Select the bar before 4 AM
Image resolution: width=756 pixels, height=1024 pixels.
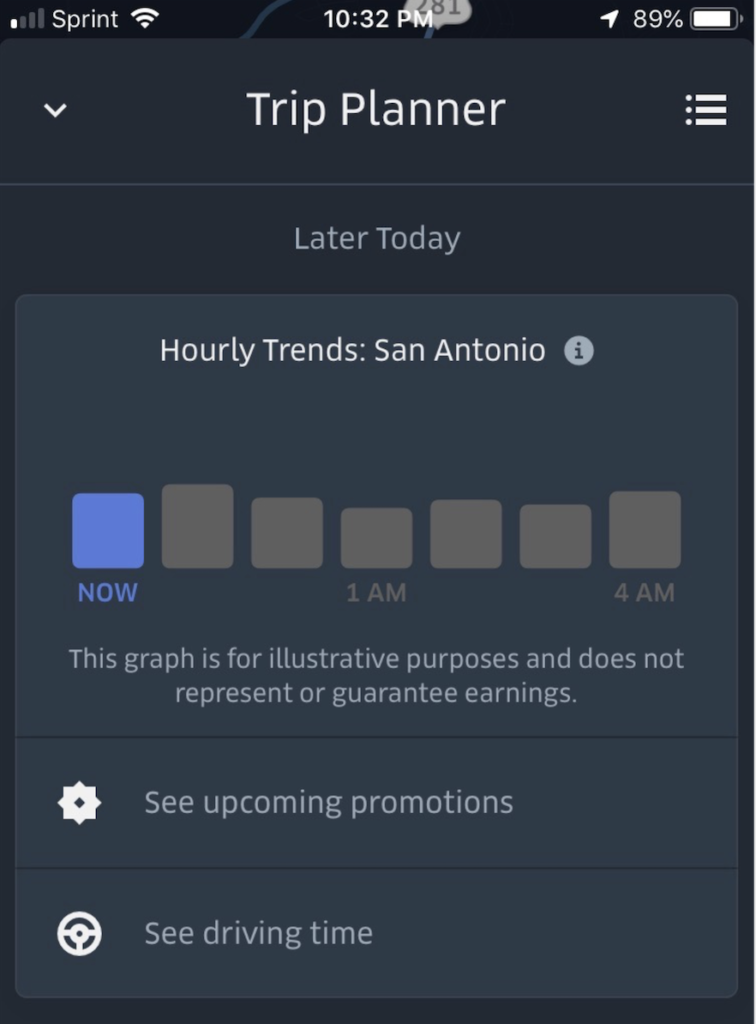pos(555,535)
